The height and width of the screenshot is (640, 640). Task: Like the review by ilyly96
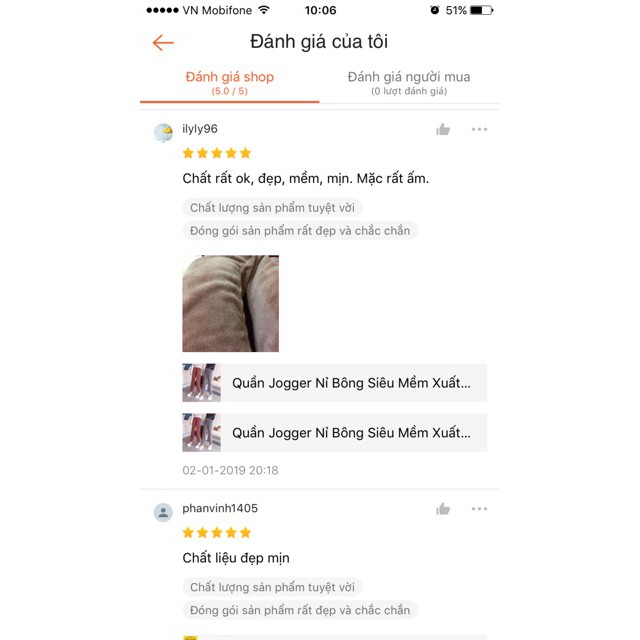(443, 129)
